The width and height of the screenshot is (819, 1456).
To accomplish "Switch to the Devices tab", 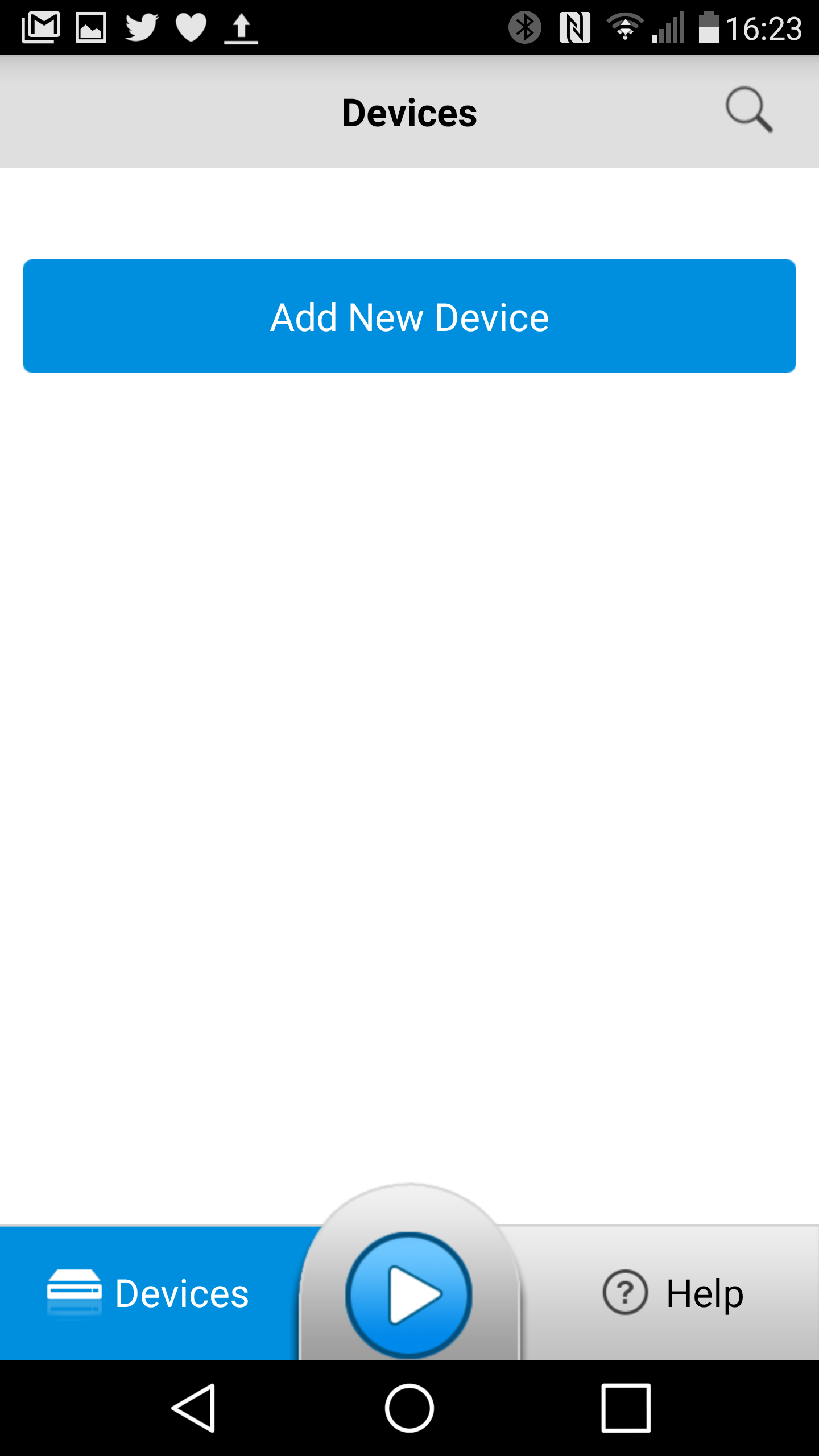I will coord(149,1293).
